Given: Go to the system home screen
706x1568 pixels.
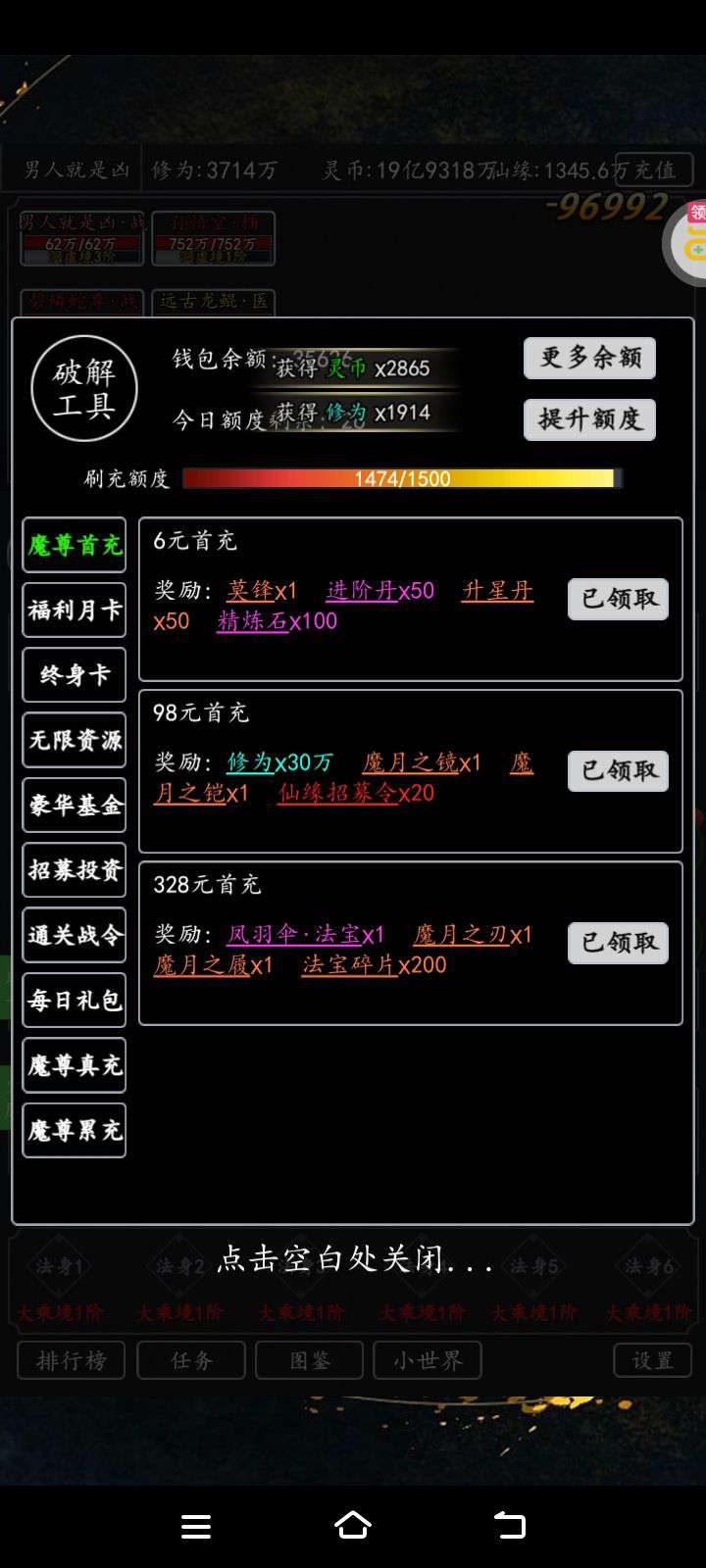Looking at the screenshot, I should 353,1526.
